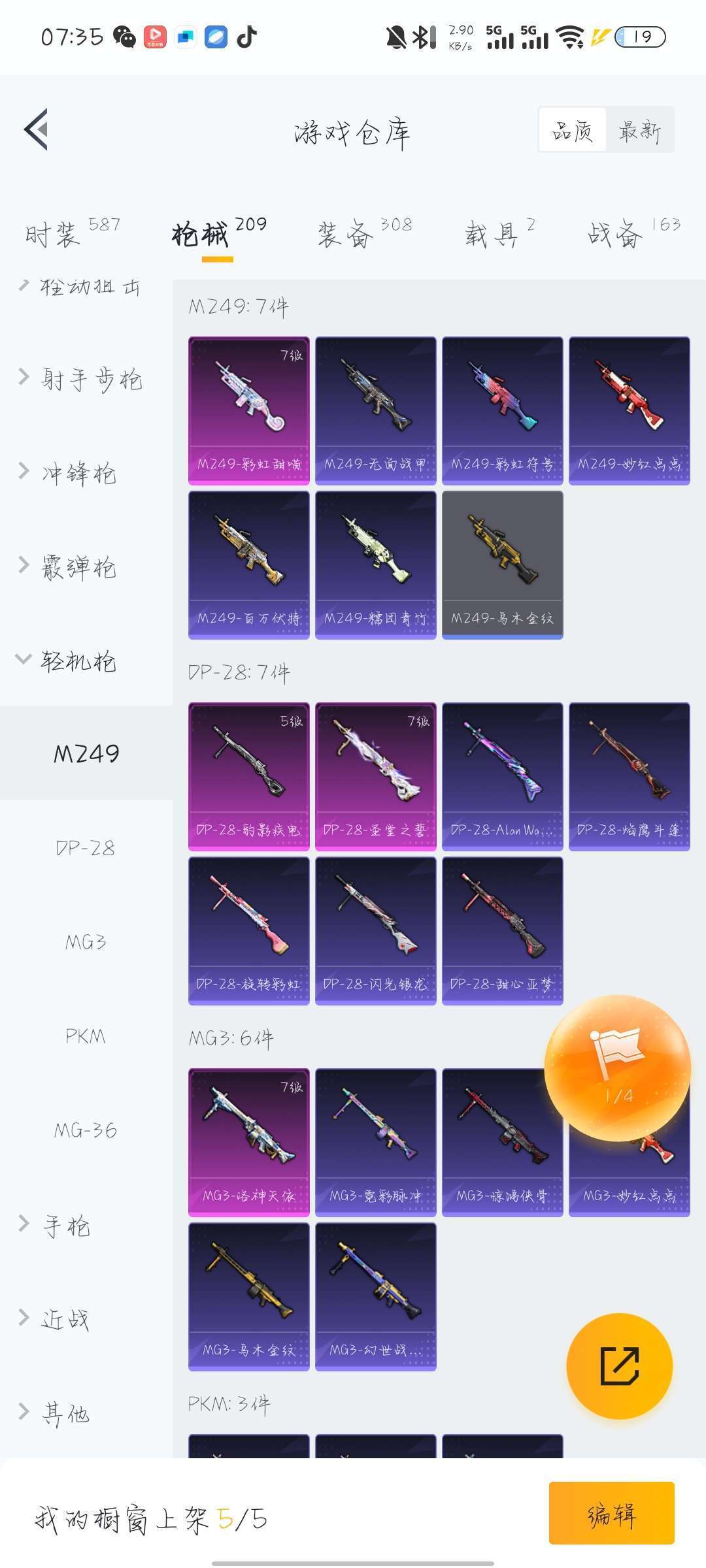Open the 载具 tab
706x1568 pixels.
500,233
